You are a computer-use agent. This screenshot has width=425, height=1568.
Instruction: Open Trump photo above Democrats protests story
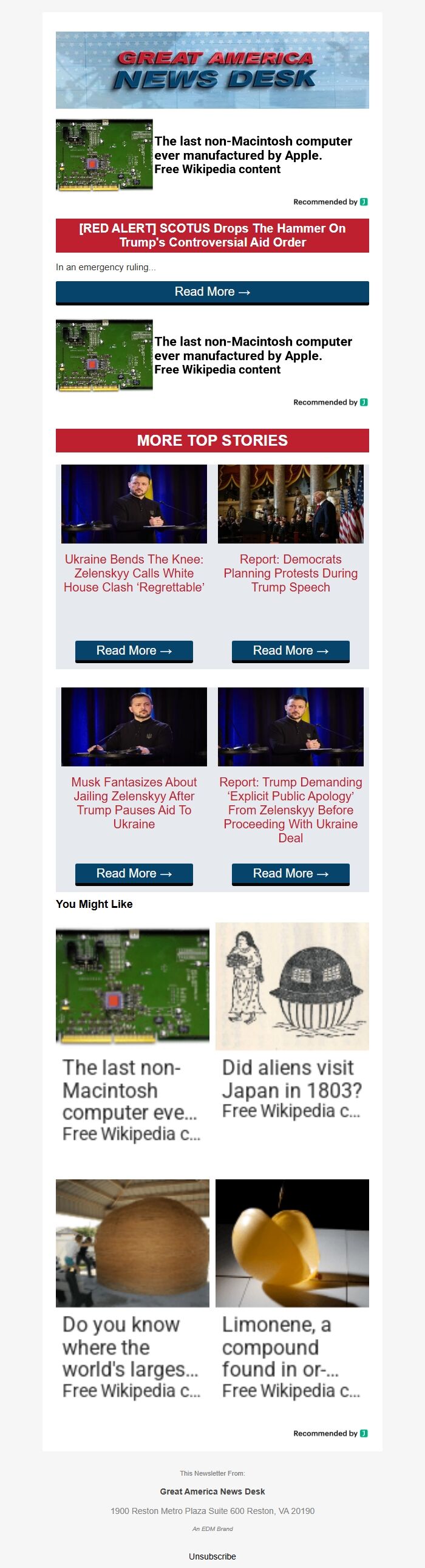(x=290, y=503)
